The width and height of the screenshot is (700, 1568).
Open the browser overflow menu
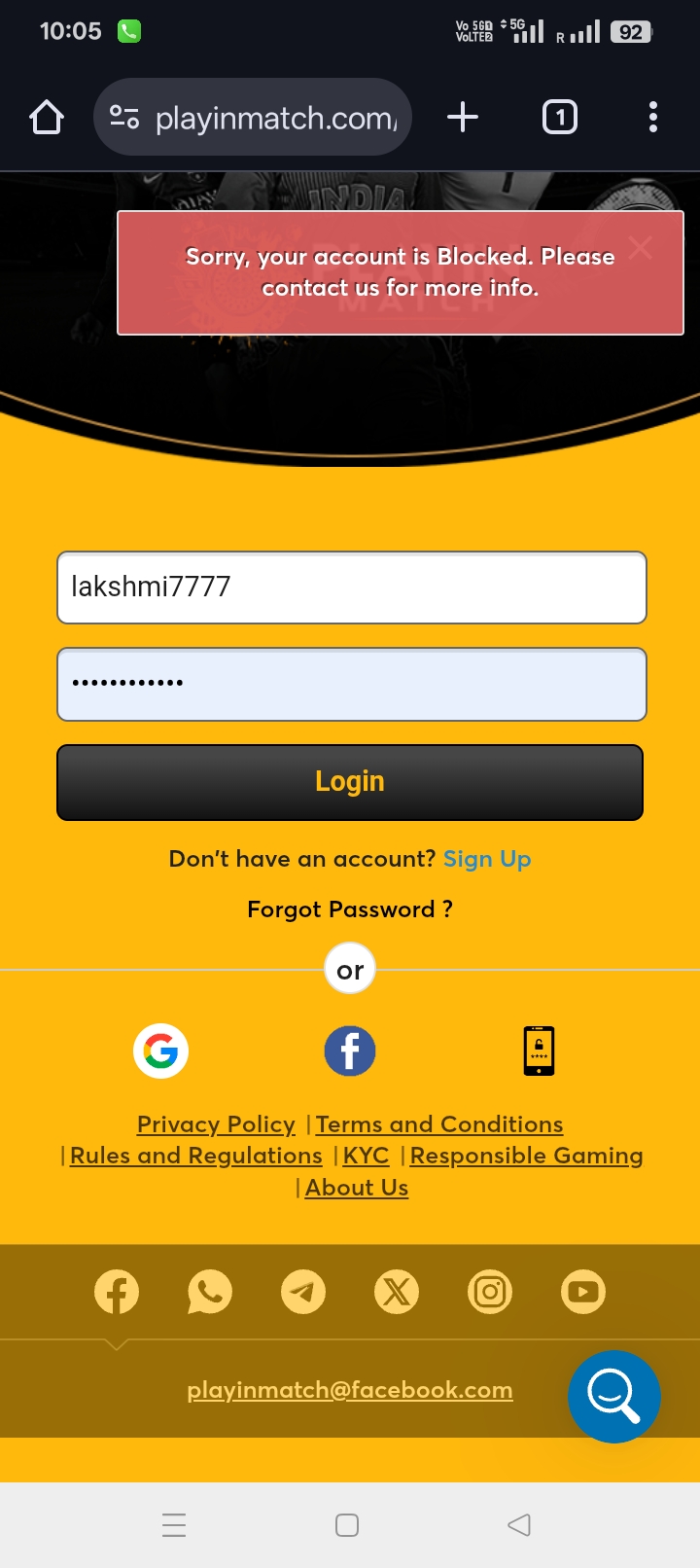pyautogui.click(x=653, y=118)
